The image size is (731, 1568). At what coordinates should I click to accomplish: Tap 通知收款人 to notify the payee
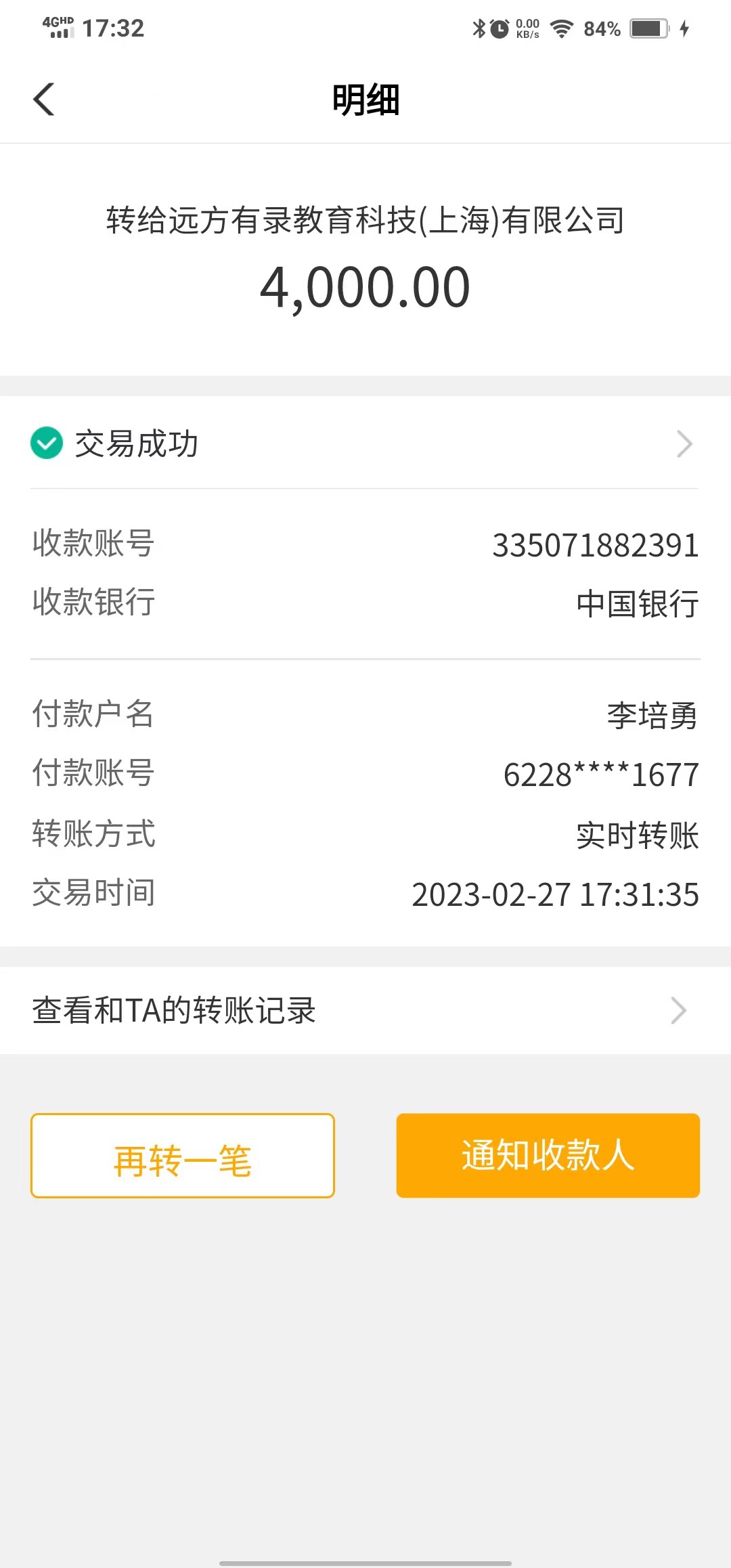548,1156
